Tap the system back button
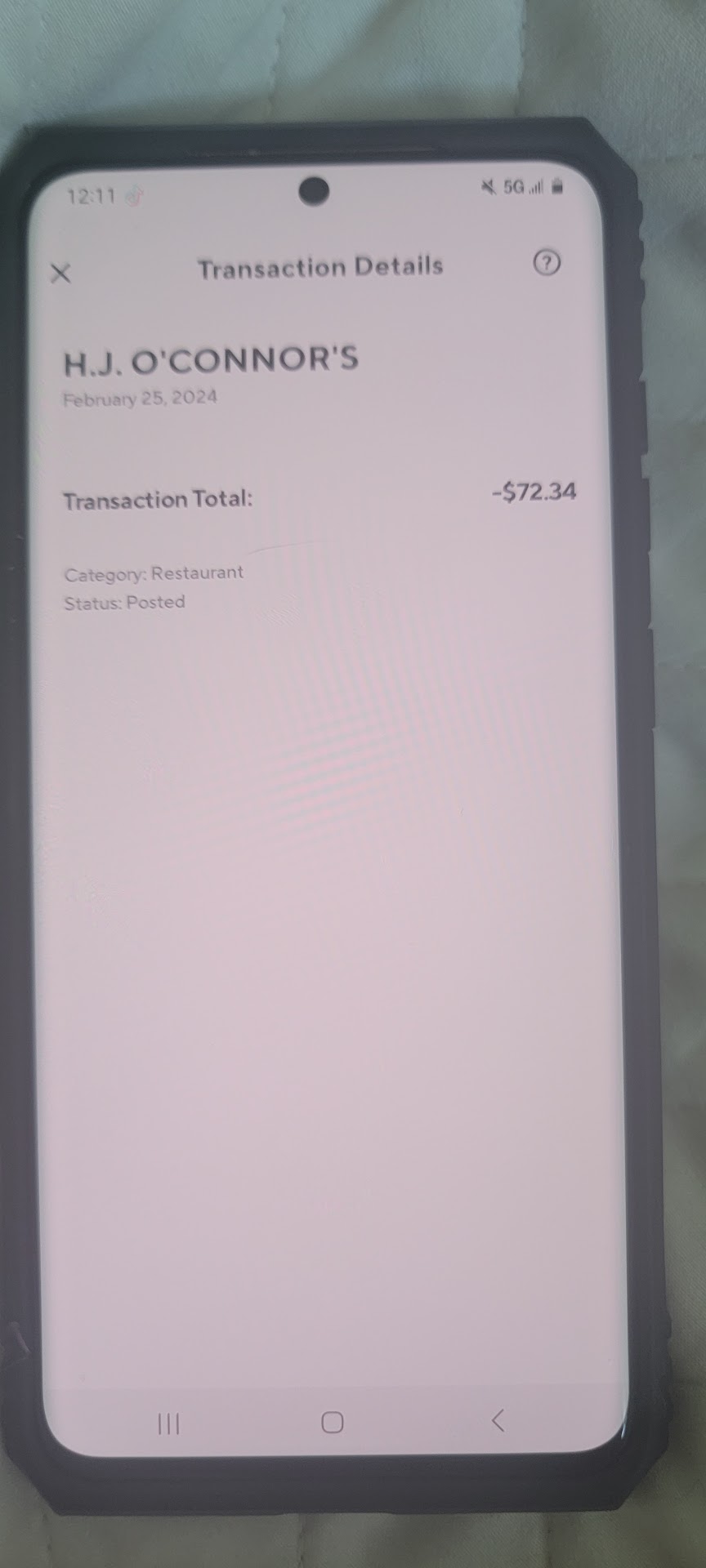 pos(498,1420)
